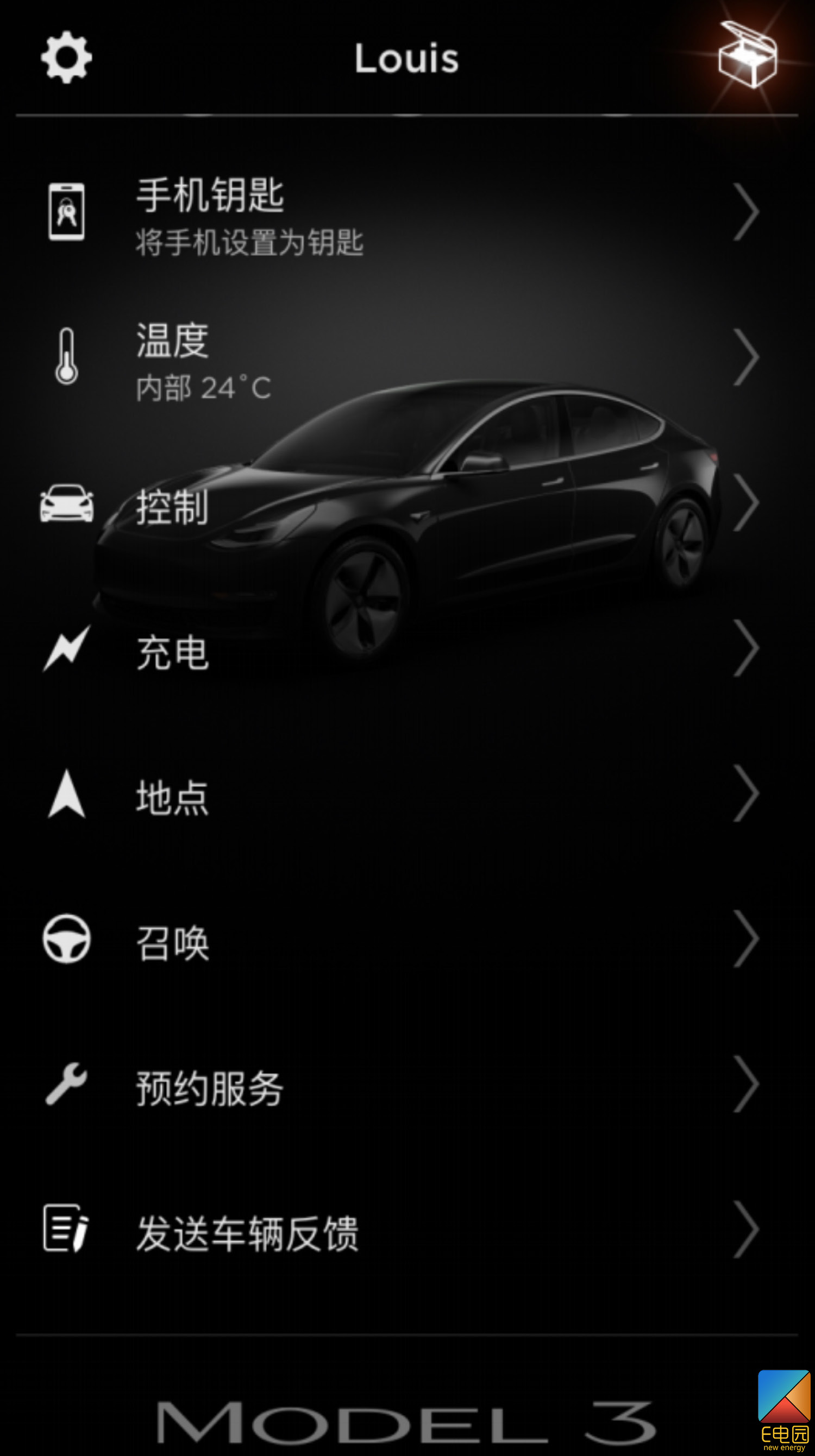Screen dimensions: 815x1456
Task: Open the 温度 climate row
Action: click(x=407, y=357)
